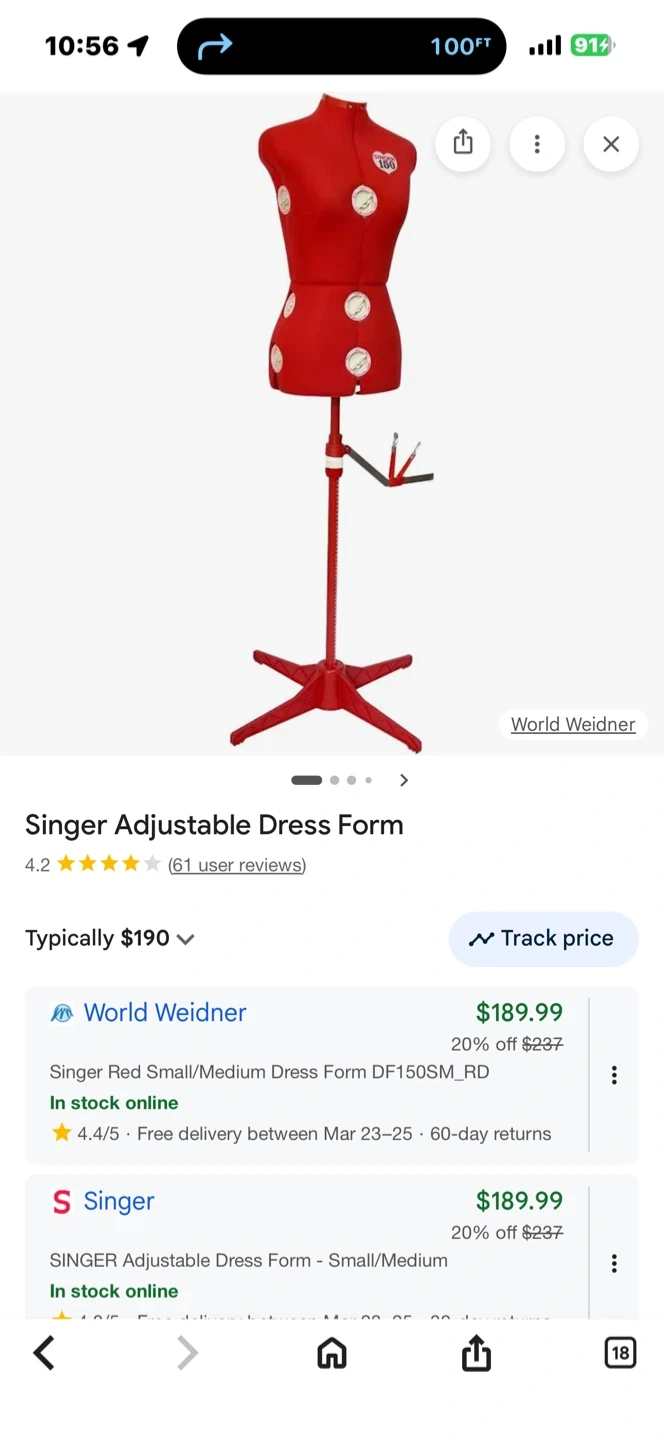Open the overflow menu above the image

[x=537, y=144]
